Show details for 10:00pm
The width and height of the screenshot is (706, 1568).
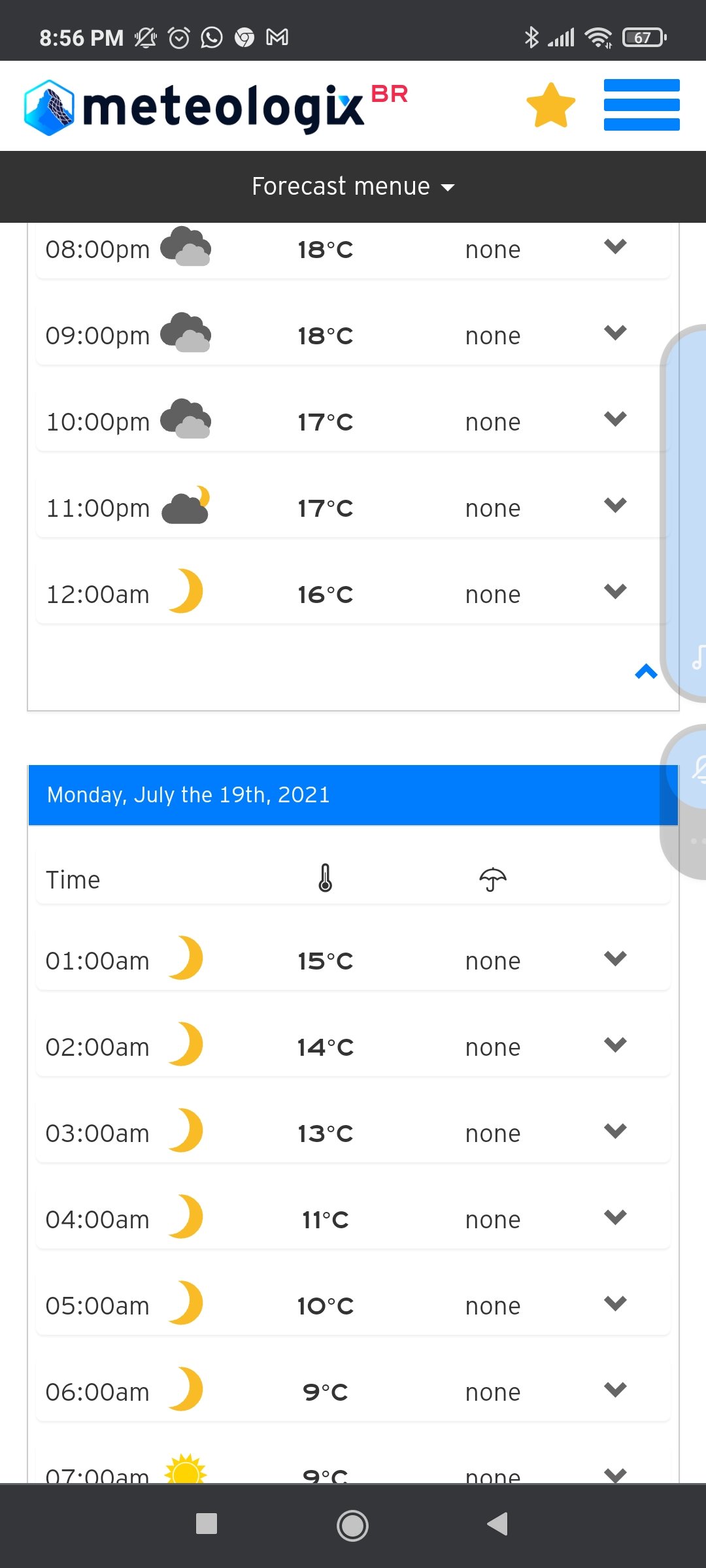[615, 419]
